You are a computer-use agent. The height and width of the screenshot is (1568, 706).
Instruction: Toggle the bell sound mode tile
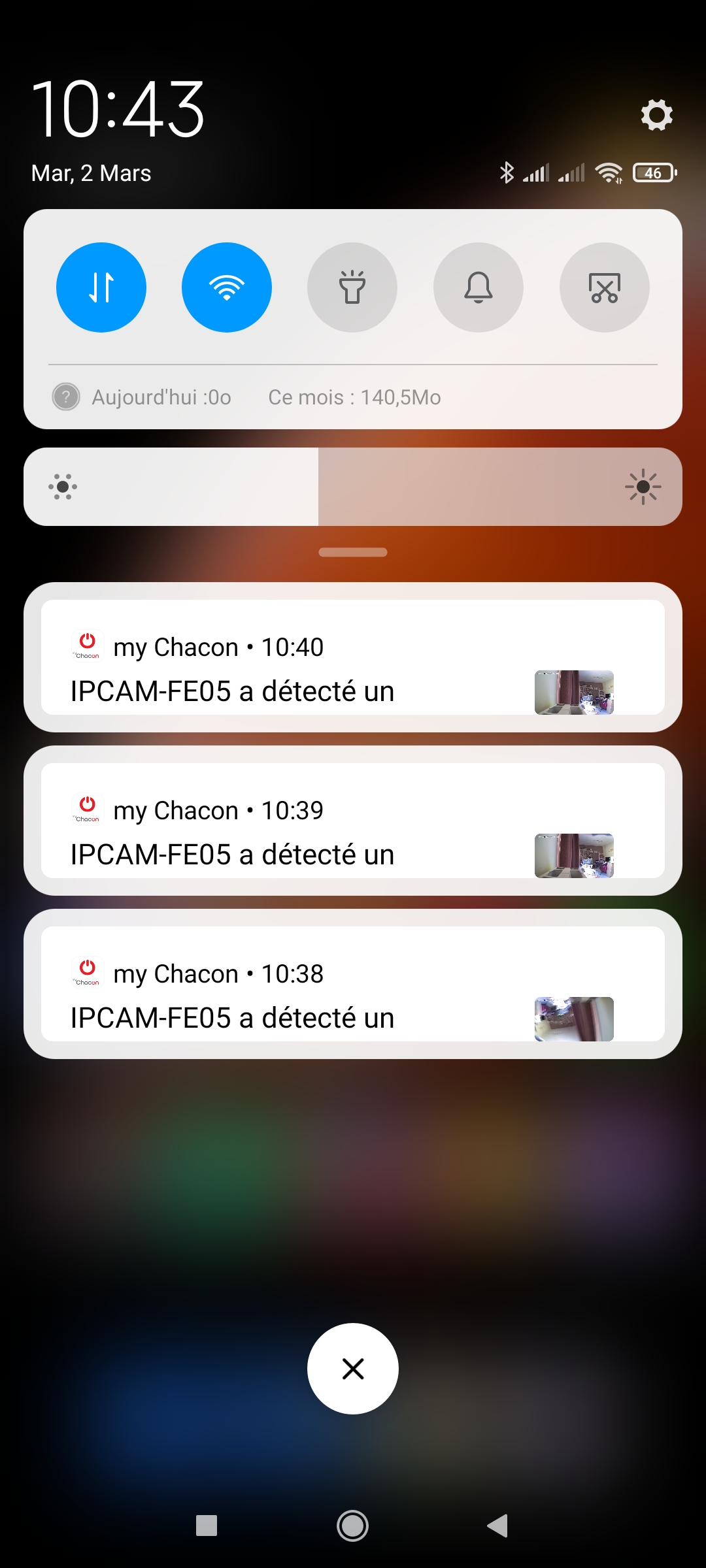tap(479, 287)
